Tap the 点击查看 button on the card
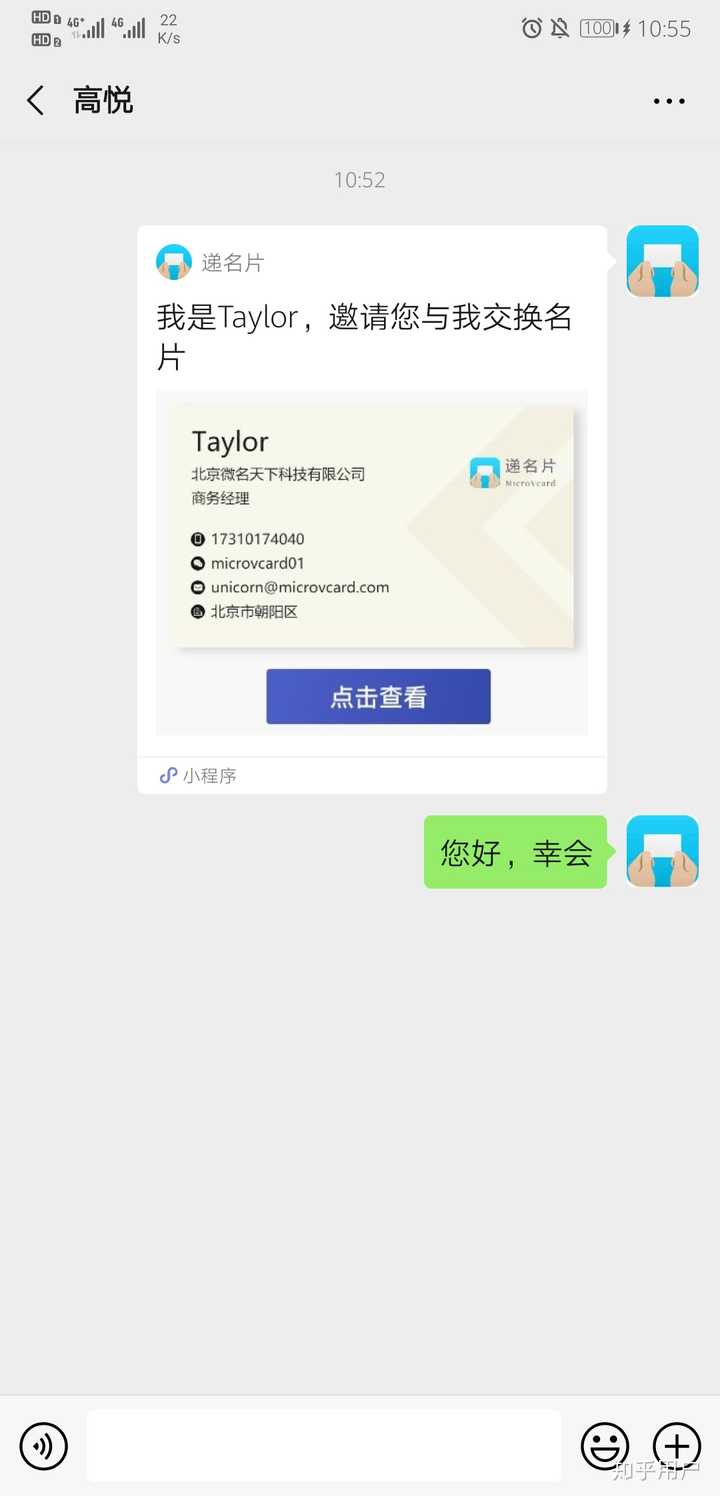The image size is (720, 1496). [378, 697]
